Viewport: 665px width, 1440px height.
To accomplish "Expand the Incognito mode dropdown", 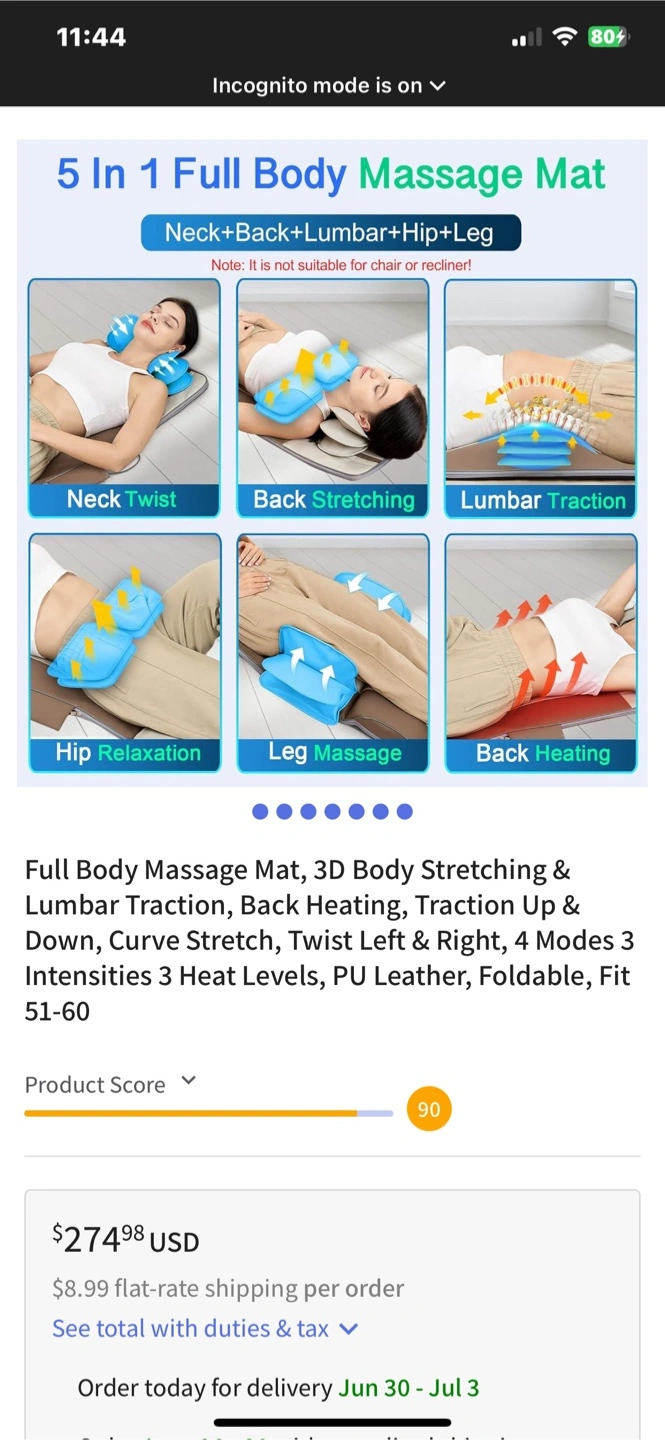I will click(x=329, y=86).
